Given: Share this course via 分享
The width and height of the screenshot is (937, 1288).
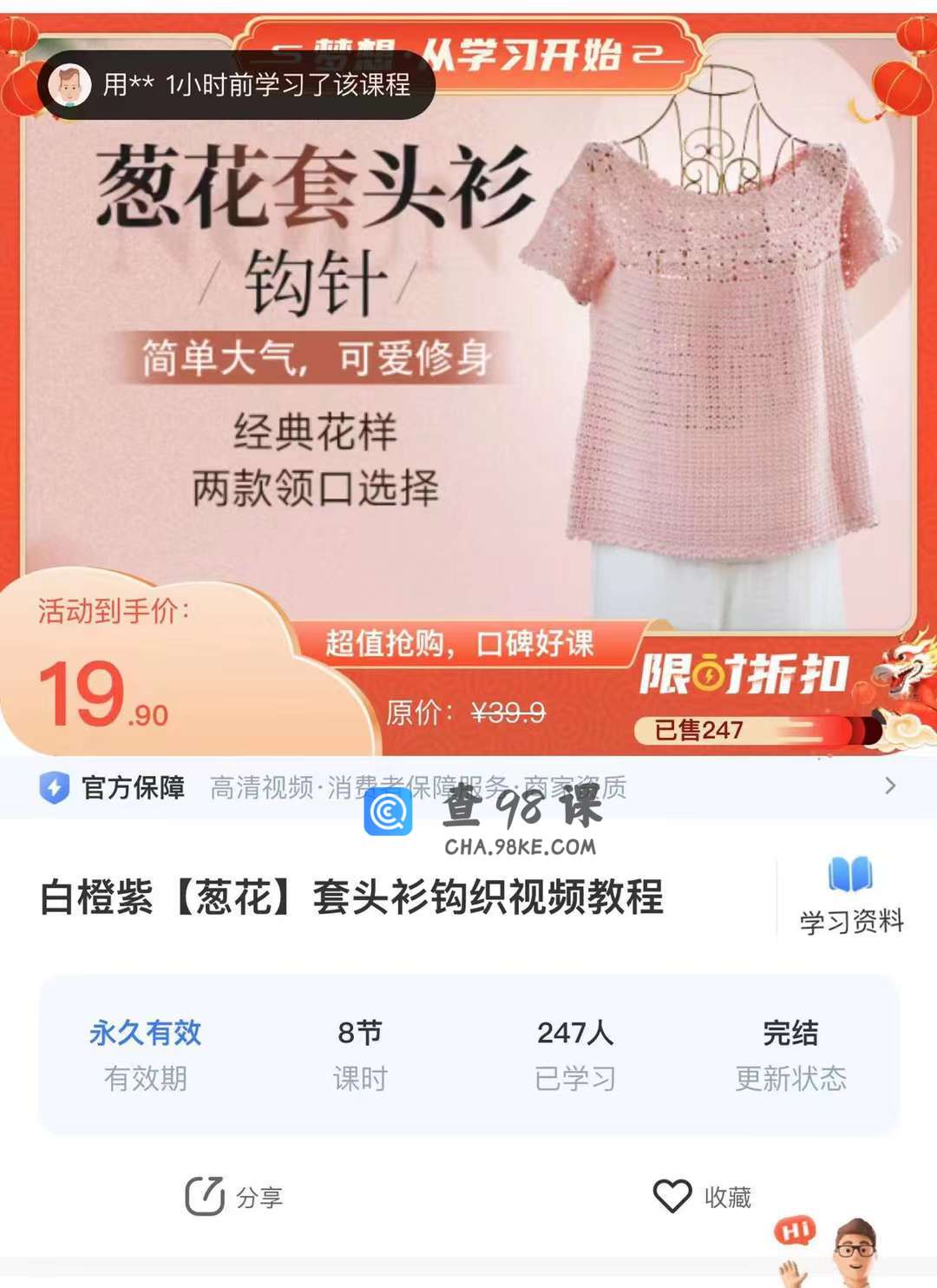Looking at the screenshot, I should 234,1197.
